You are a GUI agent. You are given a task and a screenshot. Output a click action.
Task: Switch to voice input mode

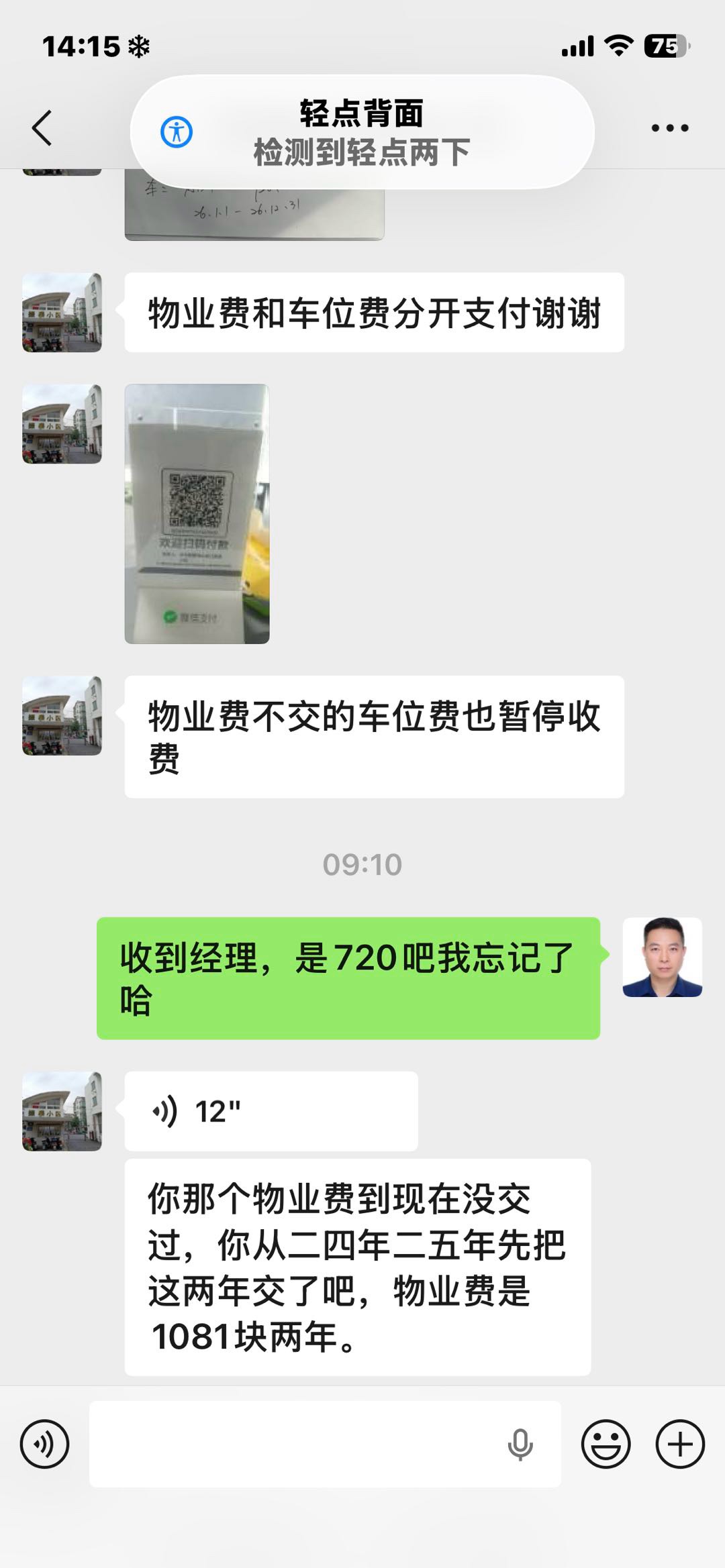(x=44, y=1444)
